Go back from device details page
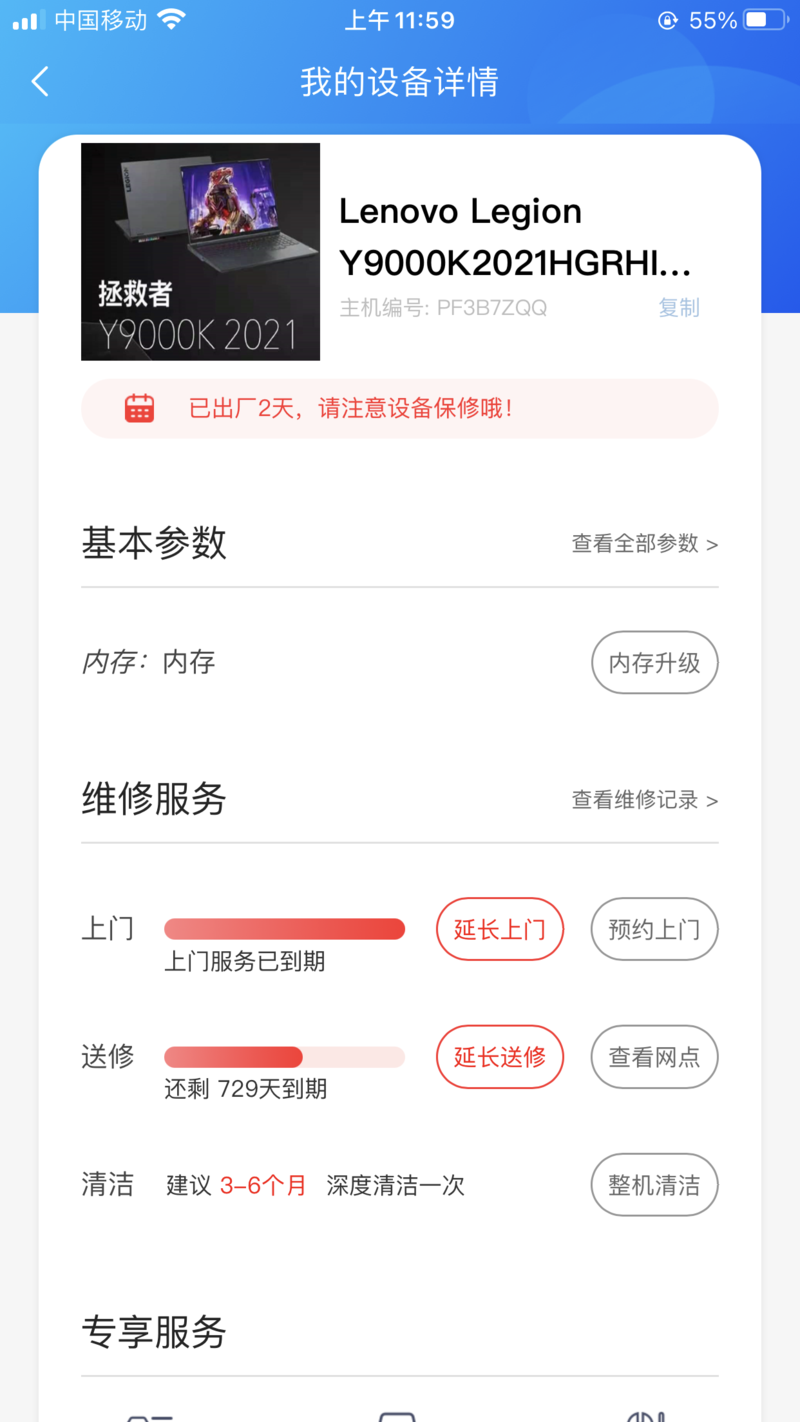Image resolution: width=800 pixels, height=1422 pixels. (x=40, y=82)
